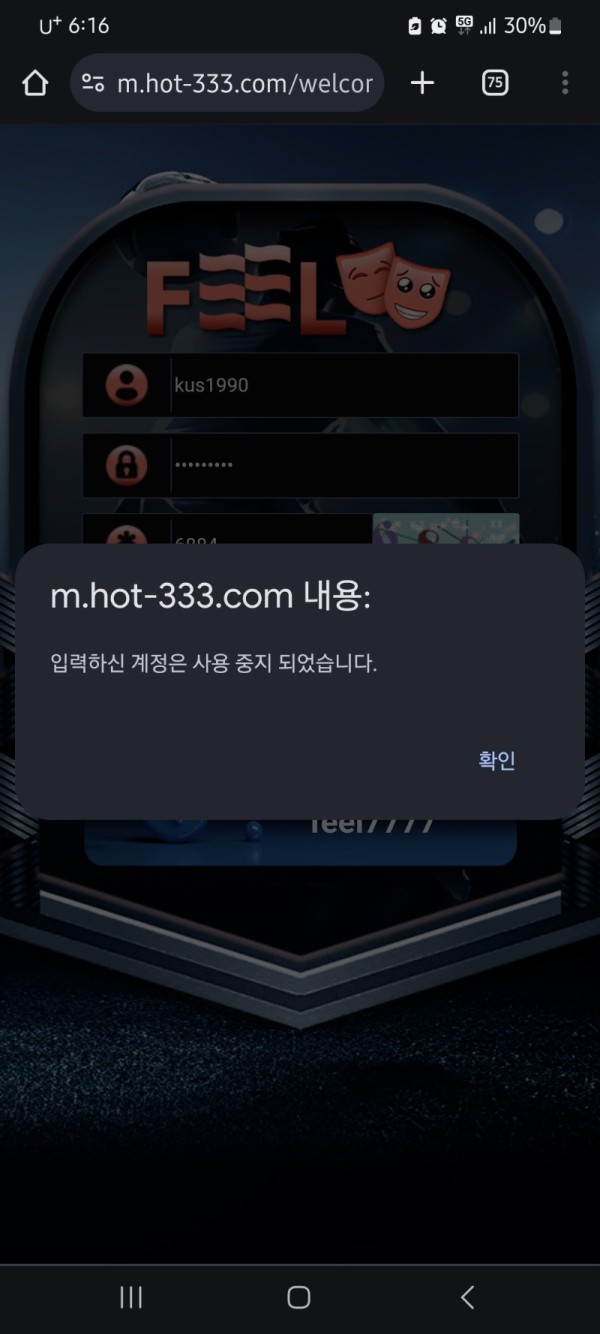View site info icon in address bar
Viewport: 600px width, 1334px height.
click(93, 83)
